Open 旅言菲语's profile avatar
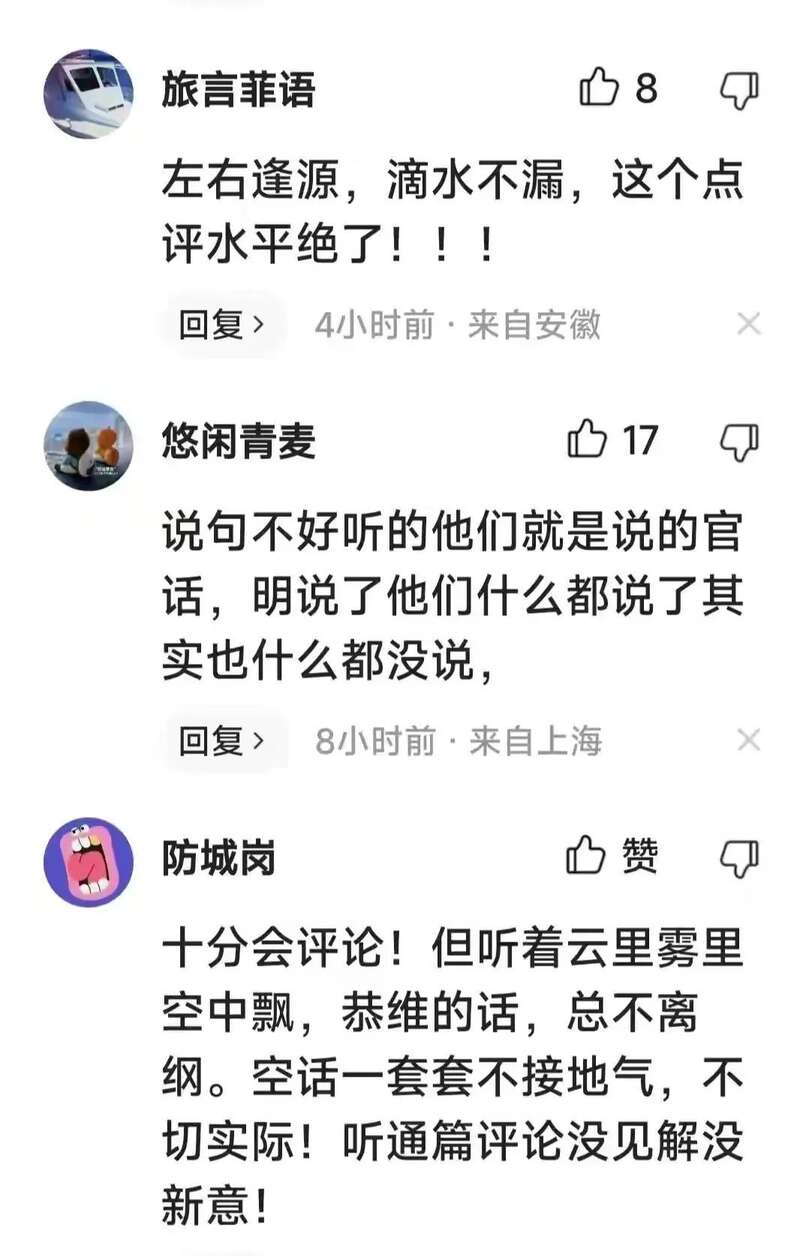Screen dimensions: 800x1256 click(x=88, y=93)
